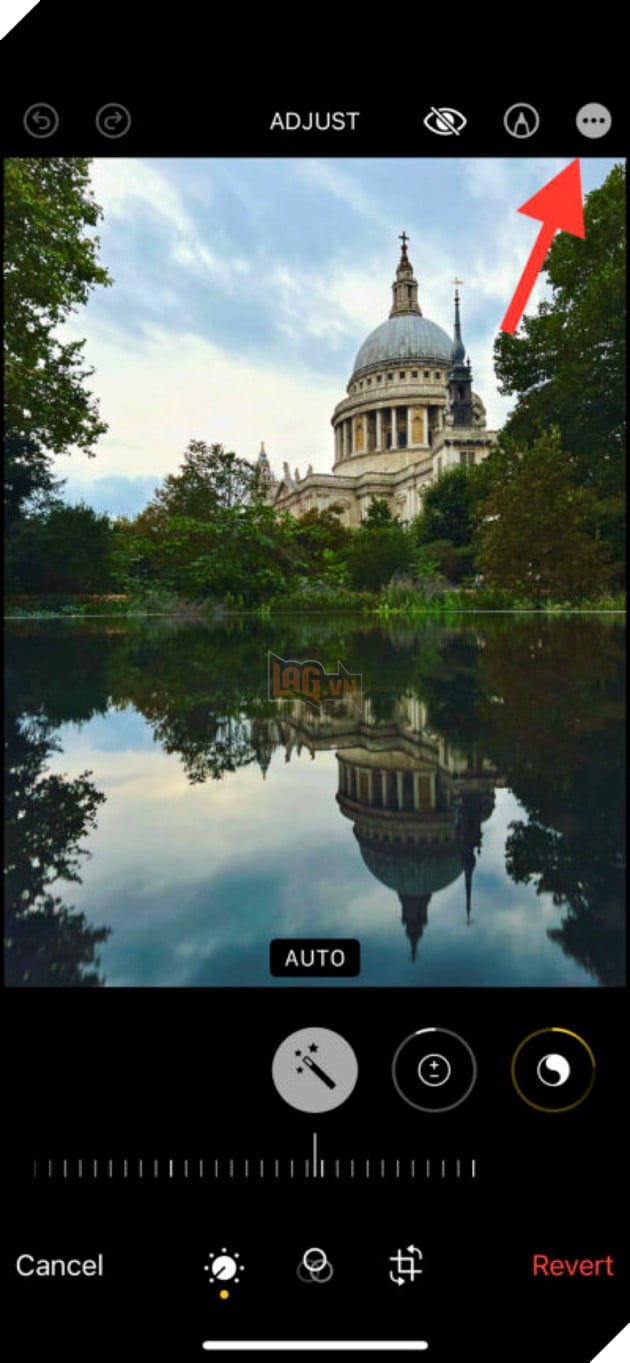Redo the last undone edit
Image resolution: width=630 pixels, height=1363 pixels.
coord(113,122)
